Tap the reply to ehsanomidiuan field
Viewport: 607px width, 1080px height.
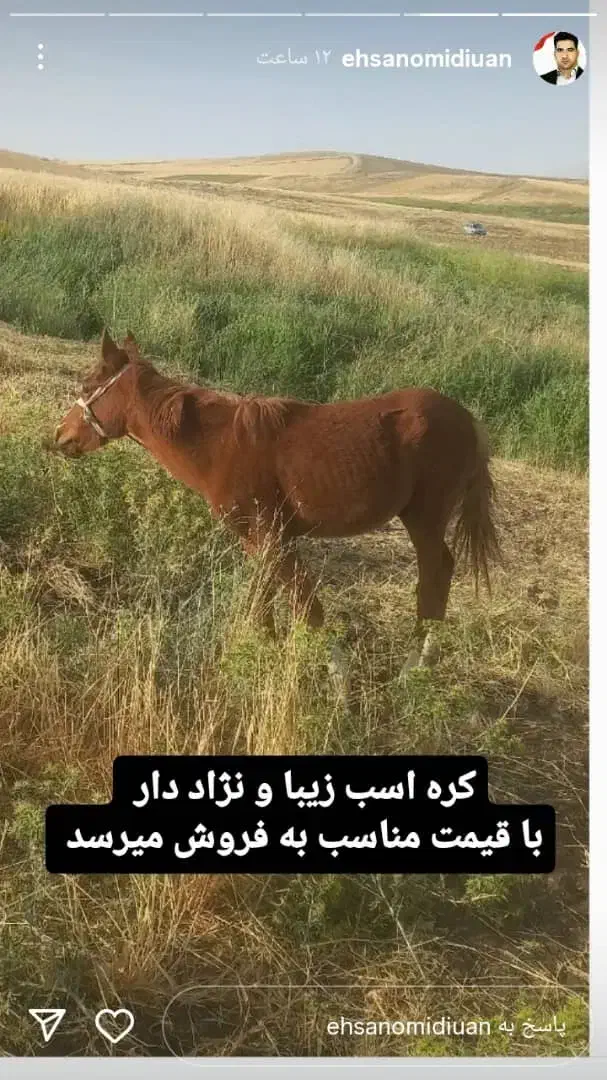point(380,1027)
